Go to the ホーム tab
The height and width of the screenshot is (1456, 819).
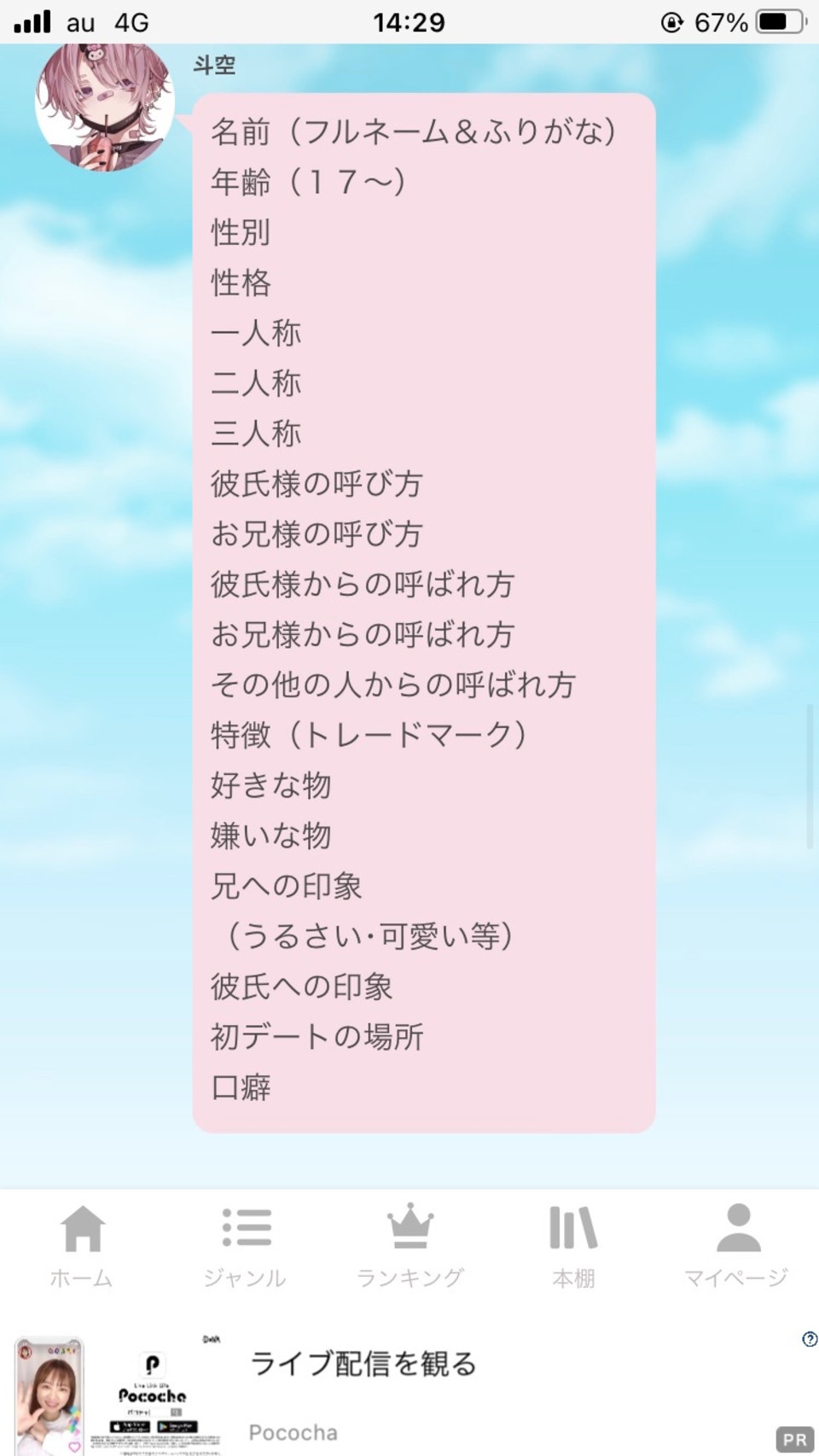[82, 1245]
